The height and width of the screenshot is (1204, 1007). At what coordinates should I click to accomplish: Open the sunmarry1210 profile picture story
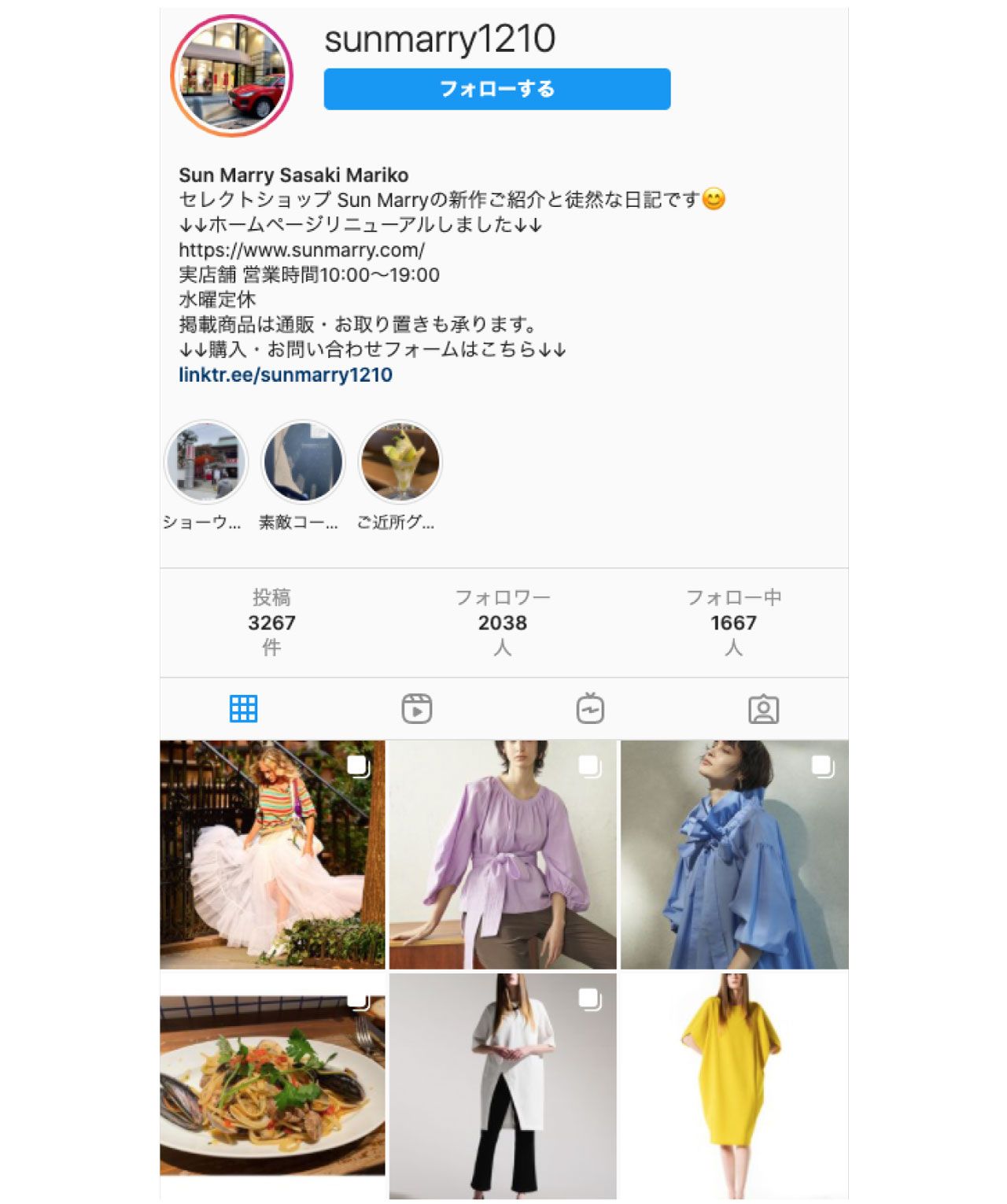(231, 76)
